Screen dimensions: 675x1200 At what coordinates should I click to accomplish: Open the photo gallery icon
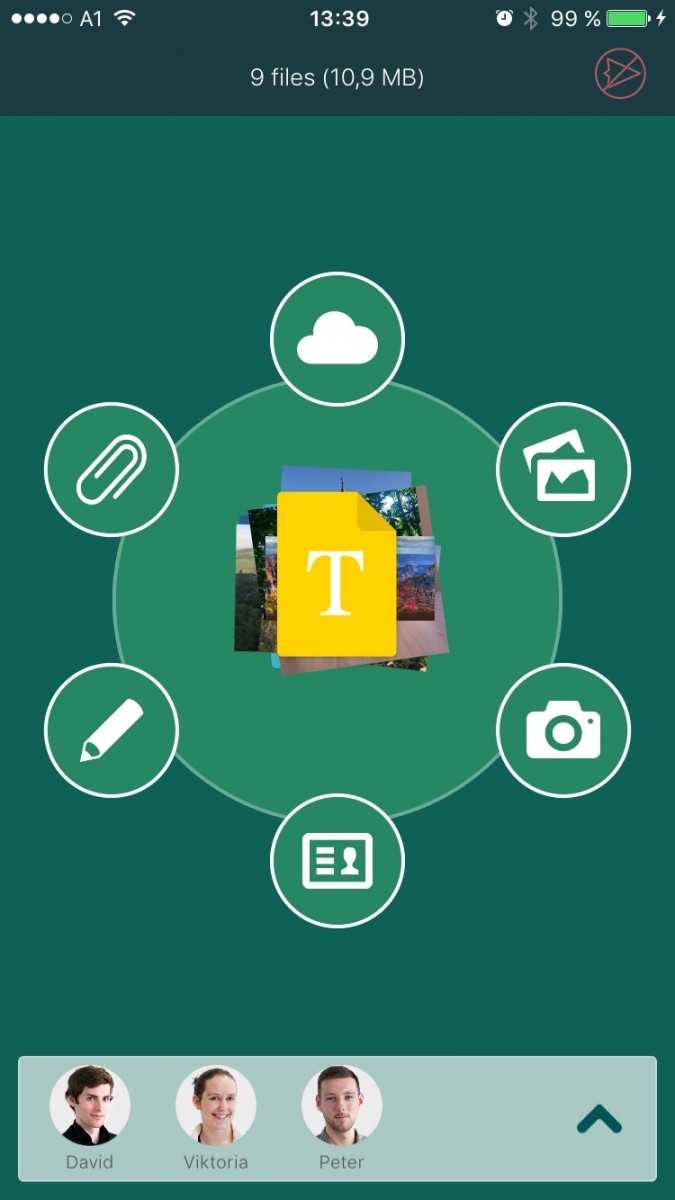coord(563,469)
